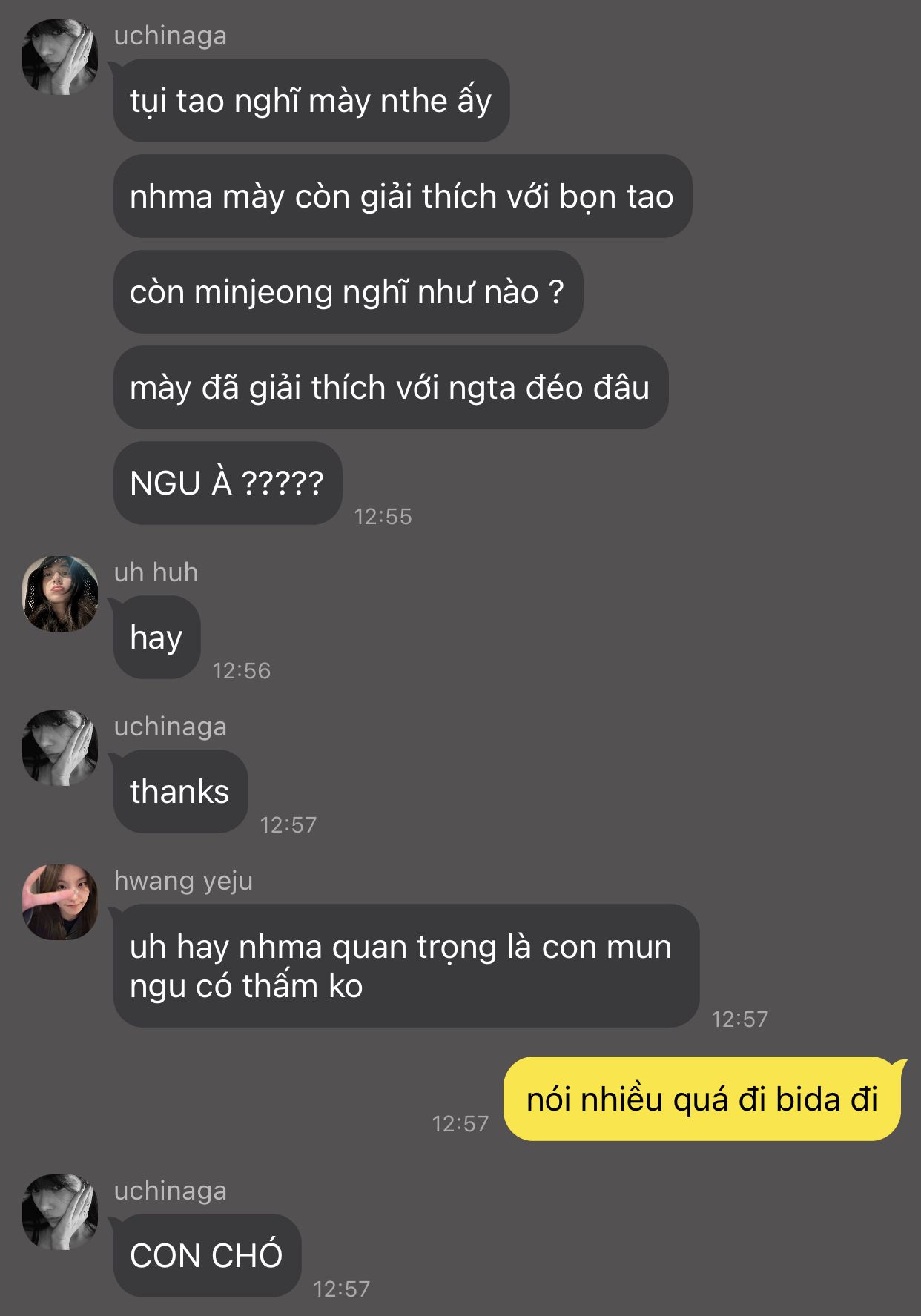Open uchinaga's avatar above "tụi tao nghĩ" message

pos(60,57)
